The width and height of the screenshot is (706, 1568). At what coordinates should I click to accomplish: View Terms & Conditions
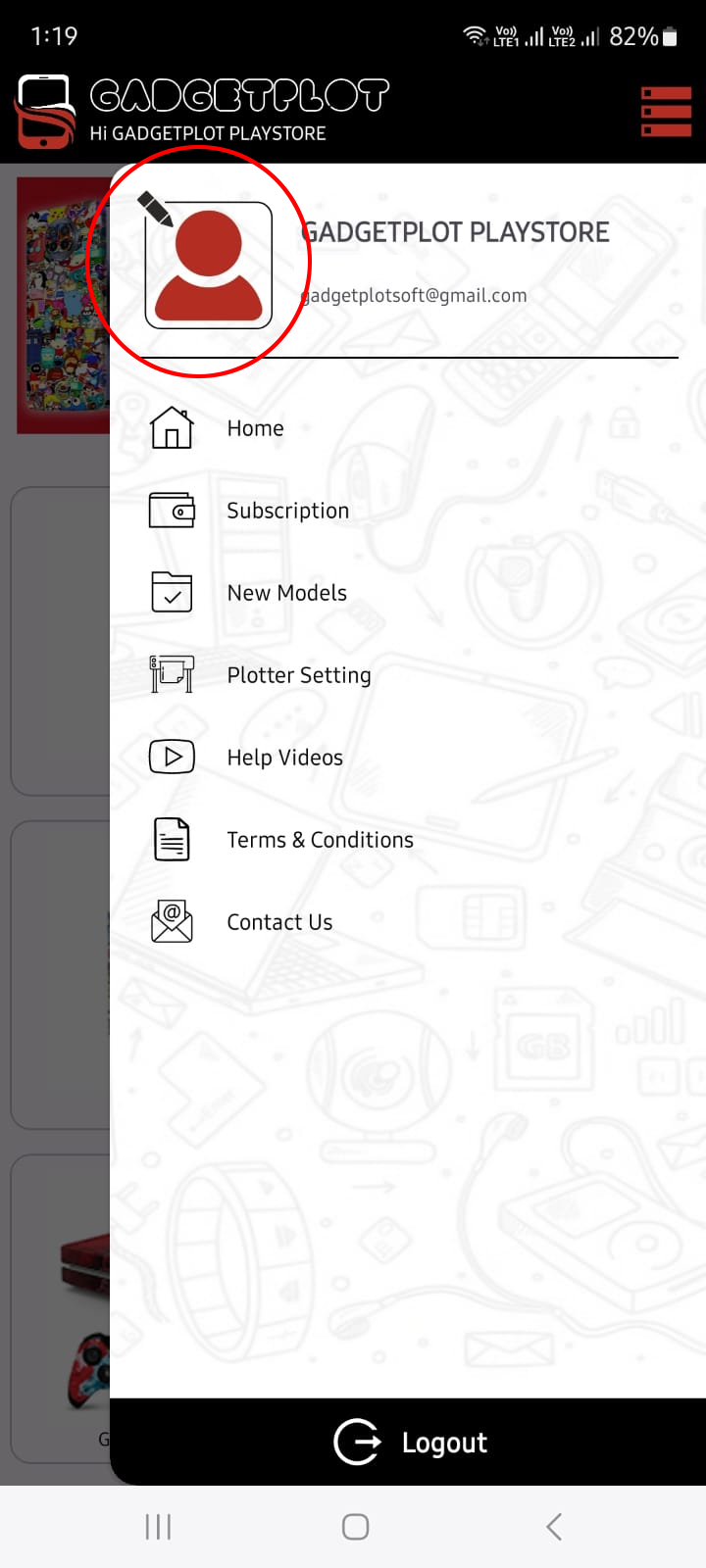coord(320,840)
